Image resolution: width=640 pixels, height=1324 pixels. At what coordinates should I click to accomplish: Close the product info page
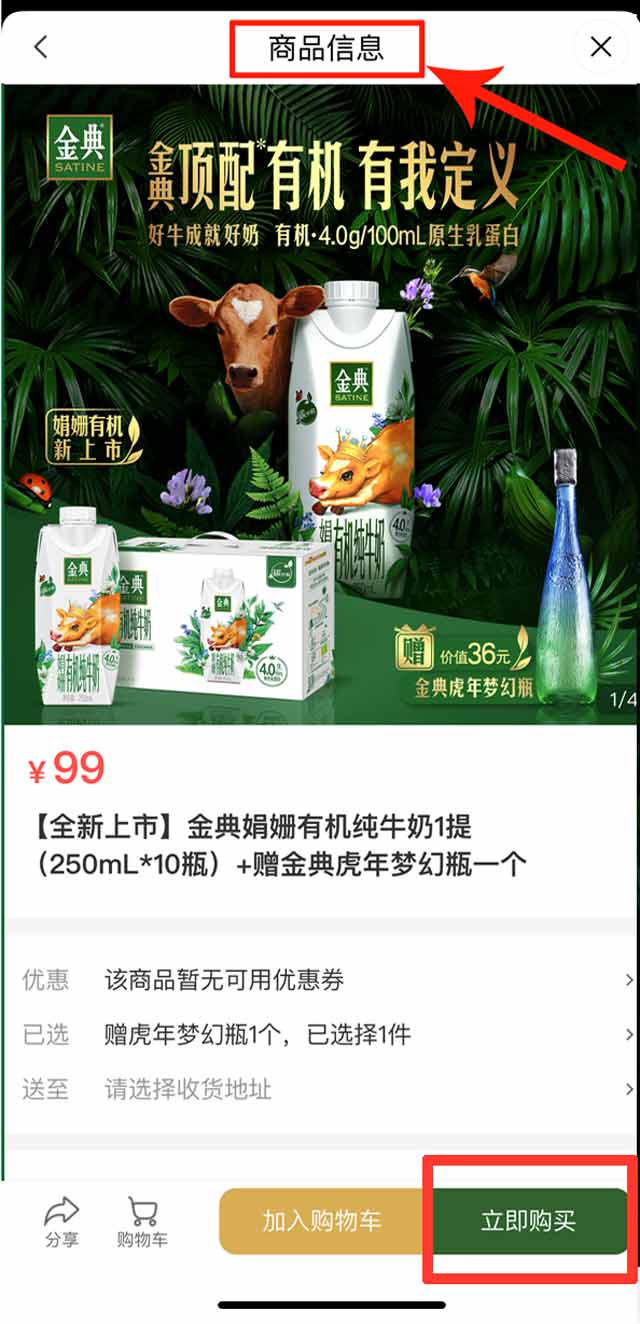click(x=601, y=46)
